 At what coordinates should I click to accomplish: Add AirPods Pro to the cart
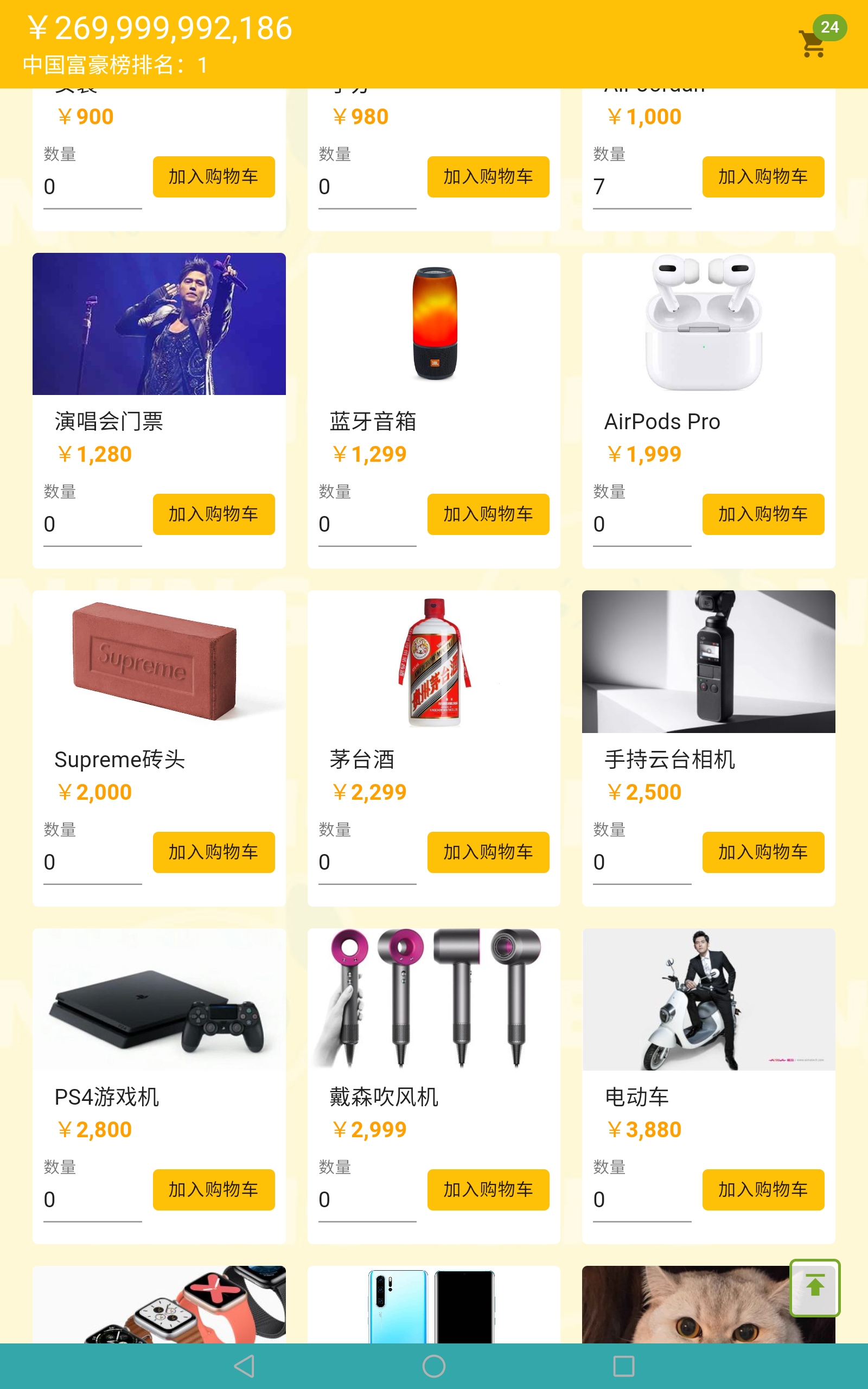click(763, 514)
